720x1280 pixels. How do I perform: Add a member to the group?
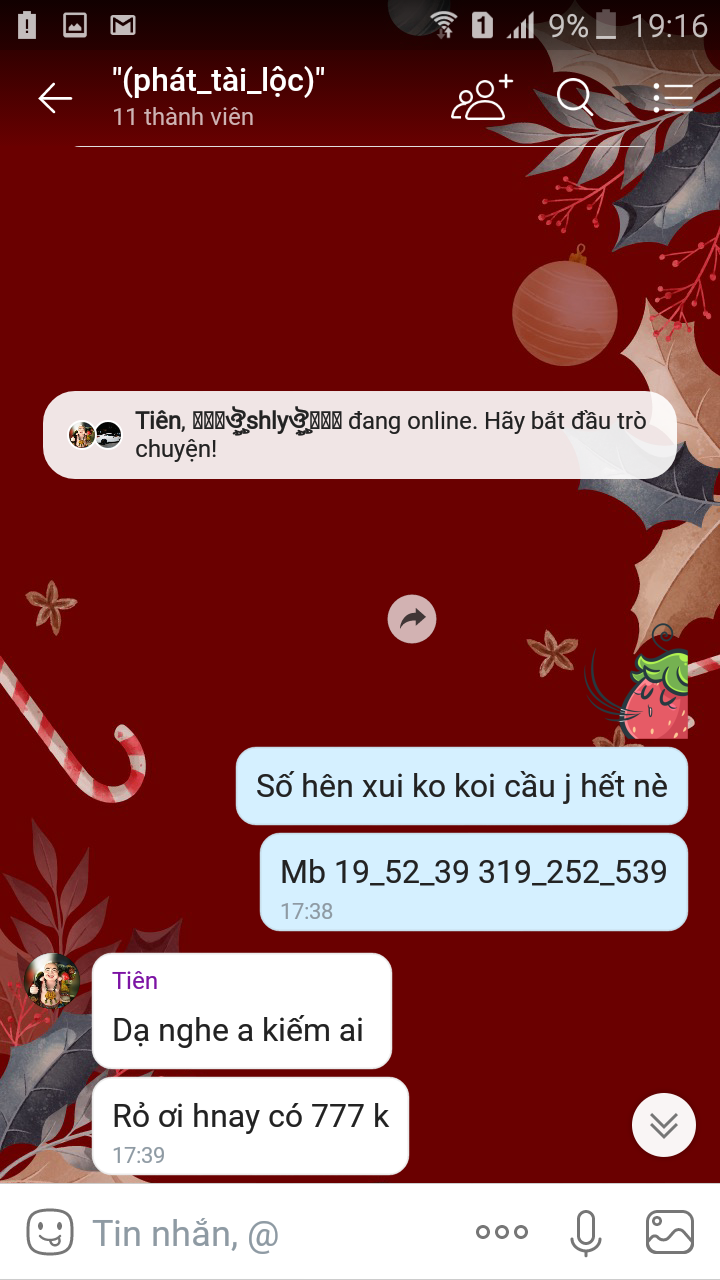[481, 98]
